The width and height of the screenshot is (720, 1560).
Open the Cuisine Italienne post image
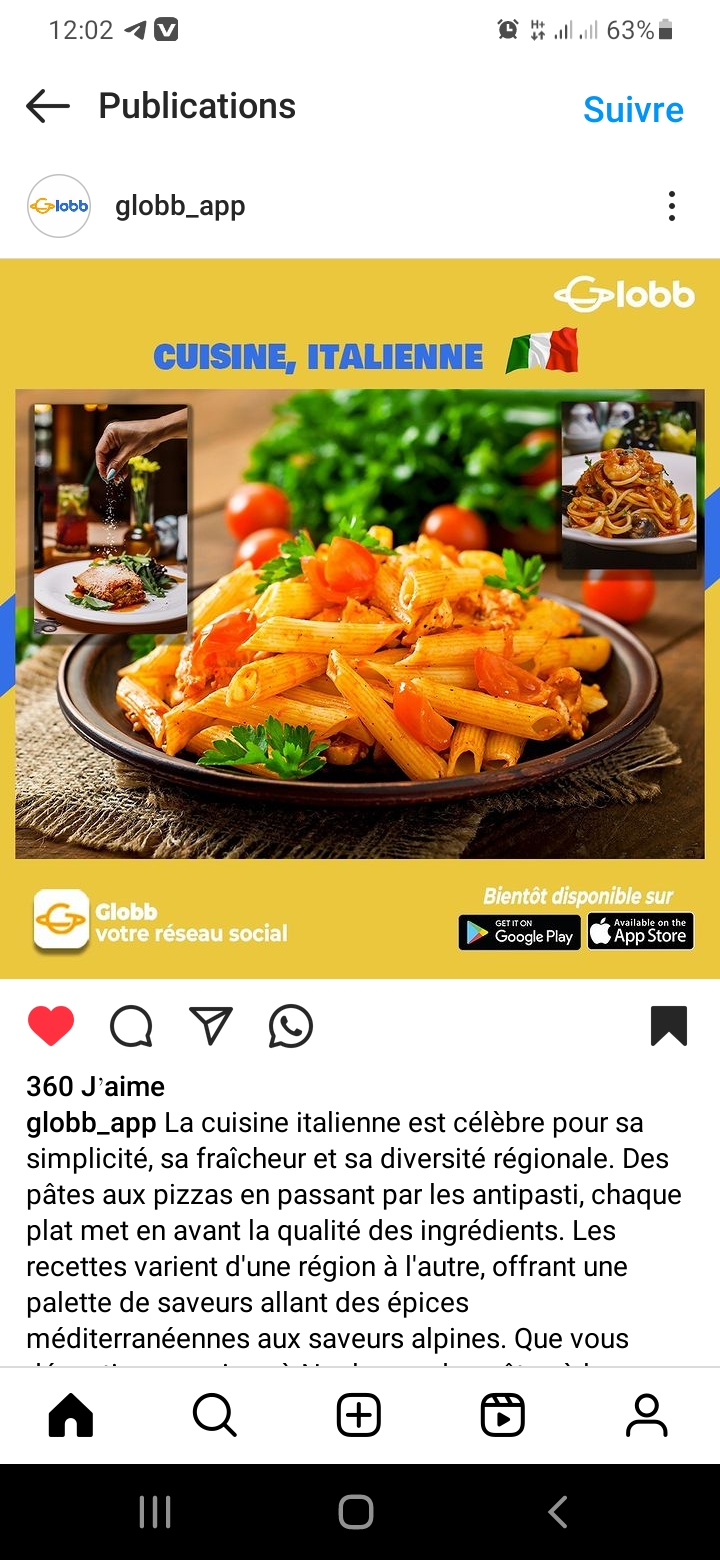point(360,618)
